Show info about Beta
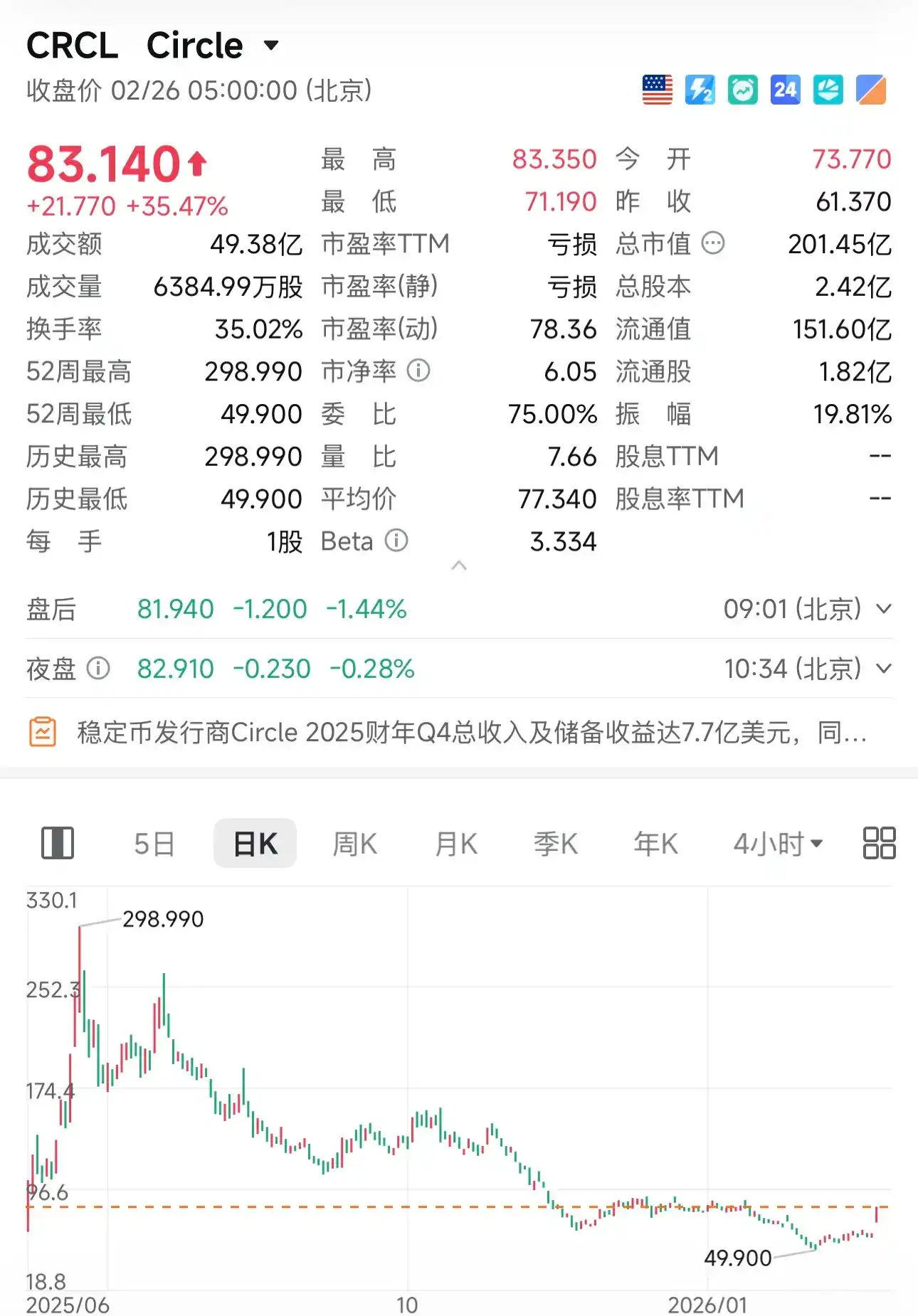Screen dimensions: 918x1316 coord(396,541)
